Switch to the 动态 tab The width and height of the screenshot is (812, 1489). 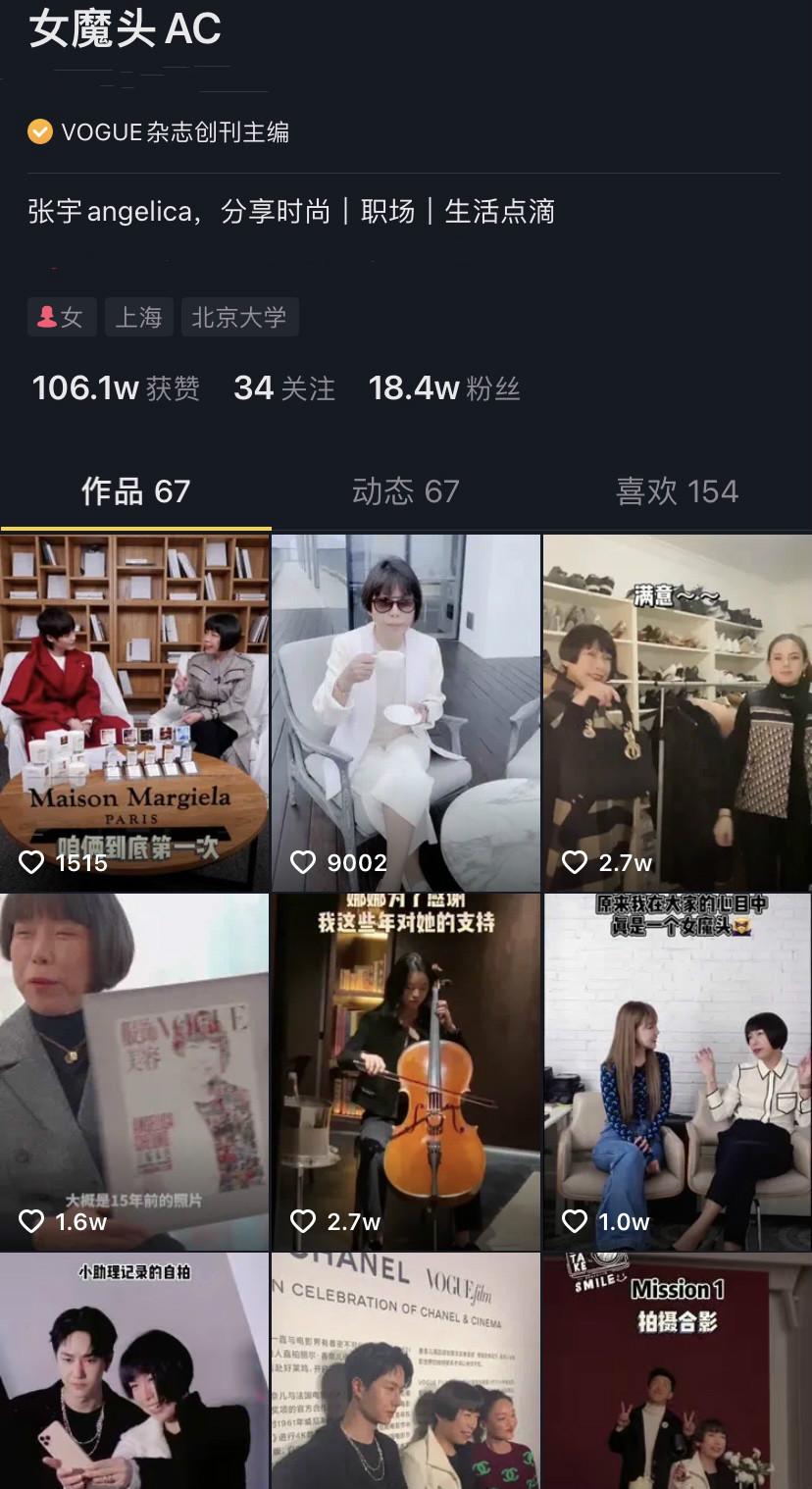405,490
